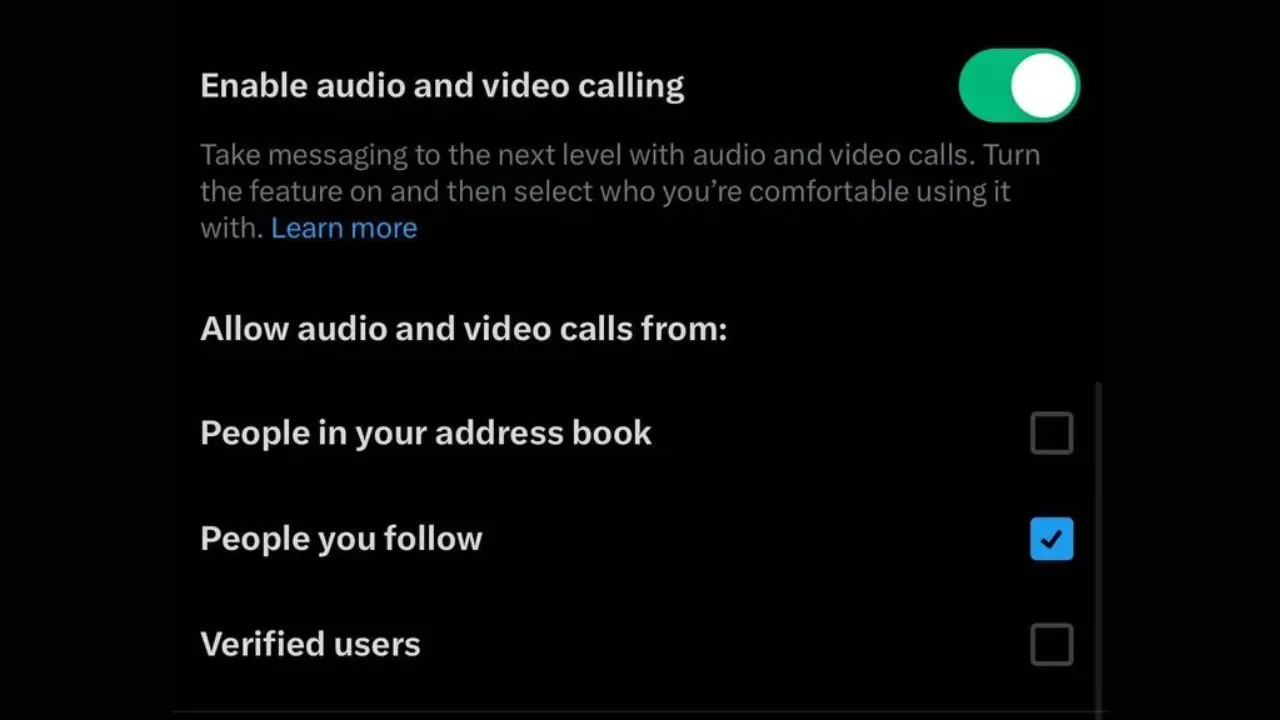Image resolution: width=1280 pixels, height=720 pixels.
Task: Allow calls from Verified users
Action: pos(1051,645)
